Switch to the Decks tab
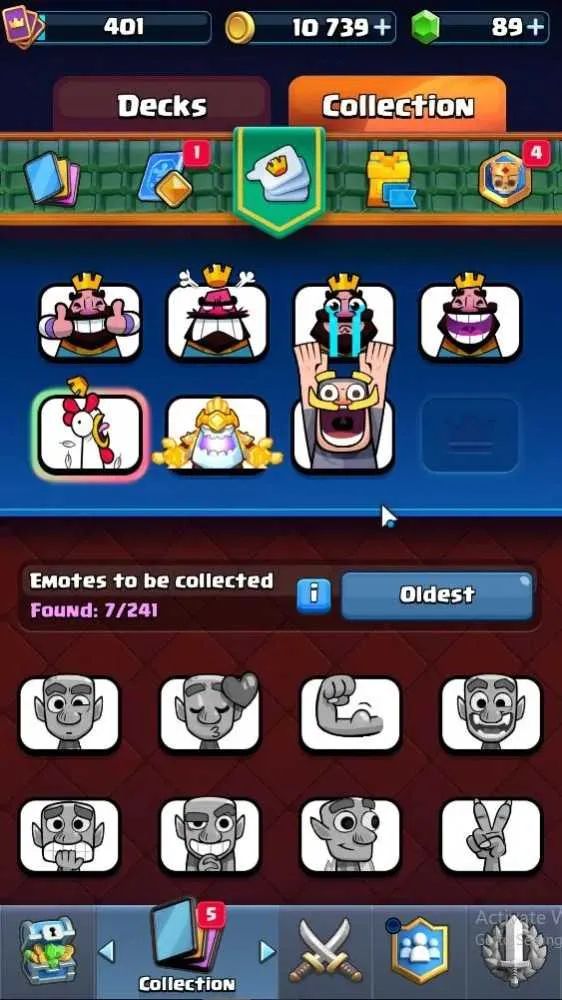562x1000 pixels. pos(161,105)
